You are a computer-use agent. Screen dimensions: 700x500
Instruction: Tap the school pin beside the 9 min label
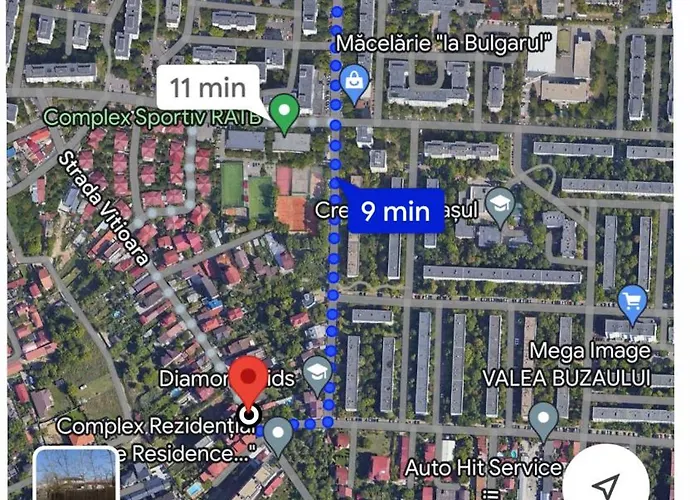[499, 207]
